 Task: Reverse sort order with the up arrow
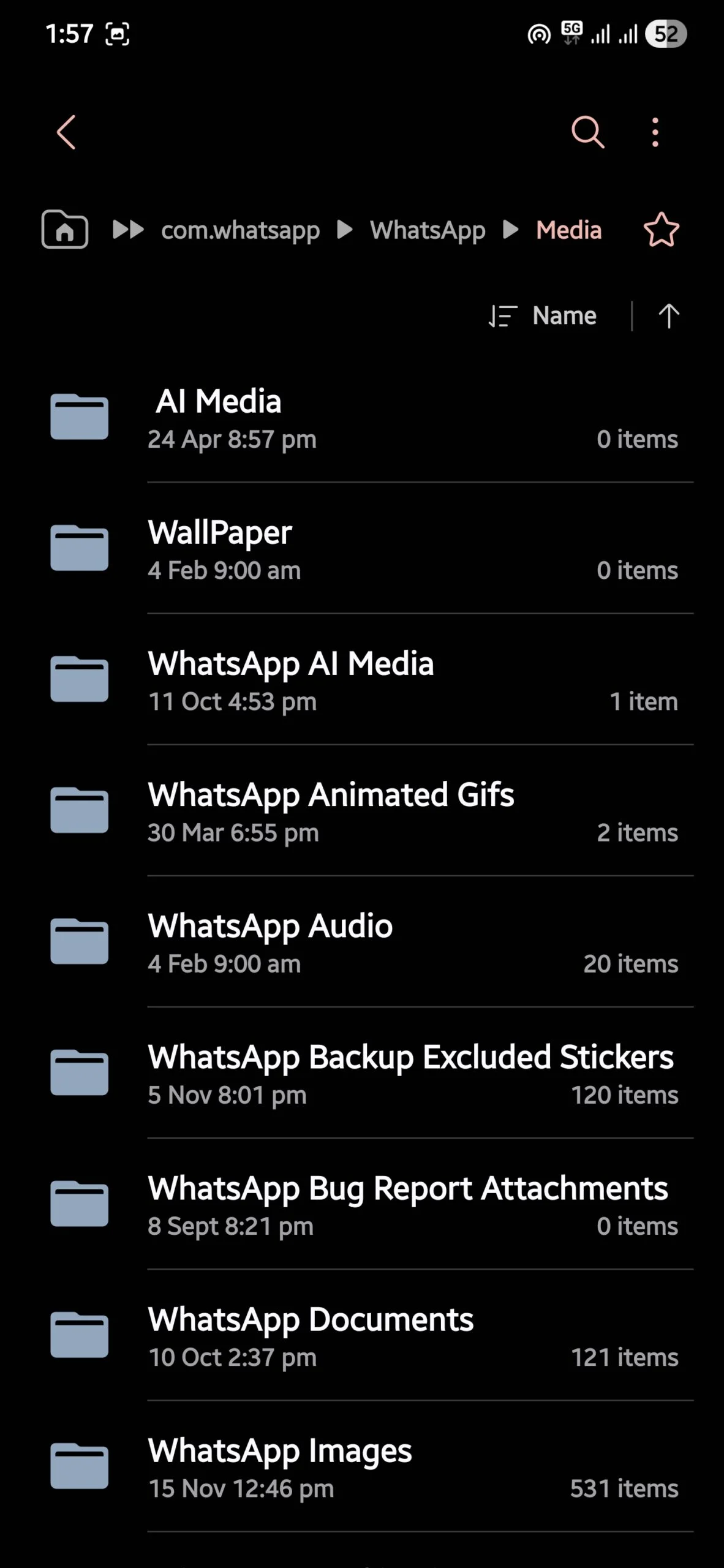[x=668, y=315]
